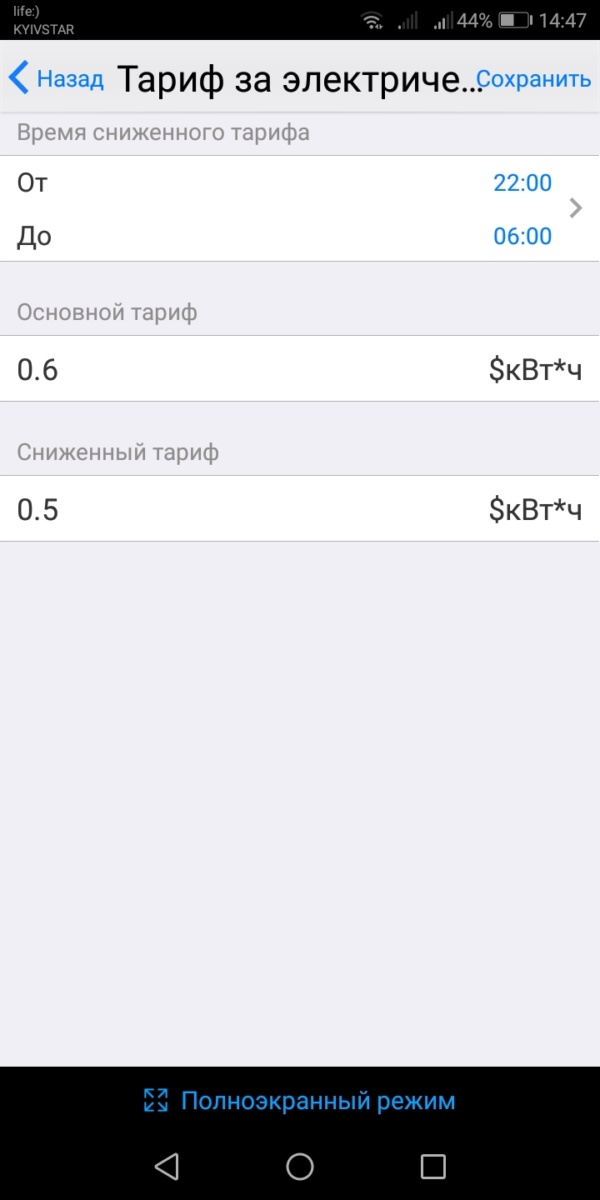Screen dimensions: 600x1200
Task: Tap the system back navigation button
Action: (167, 1165)
